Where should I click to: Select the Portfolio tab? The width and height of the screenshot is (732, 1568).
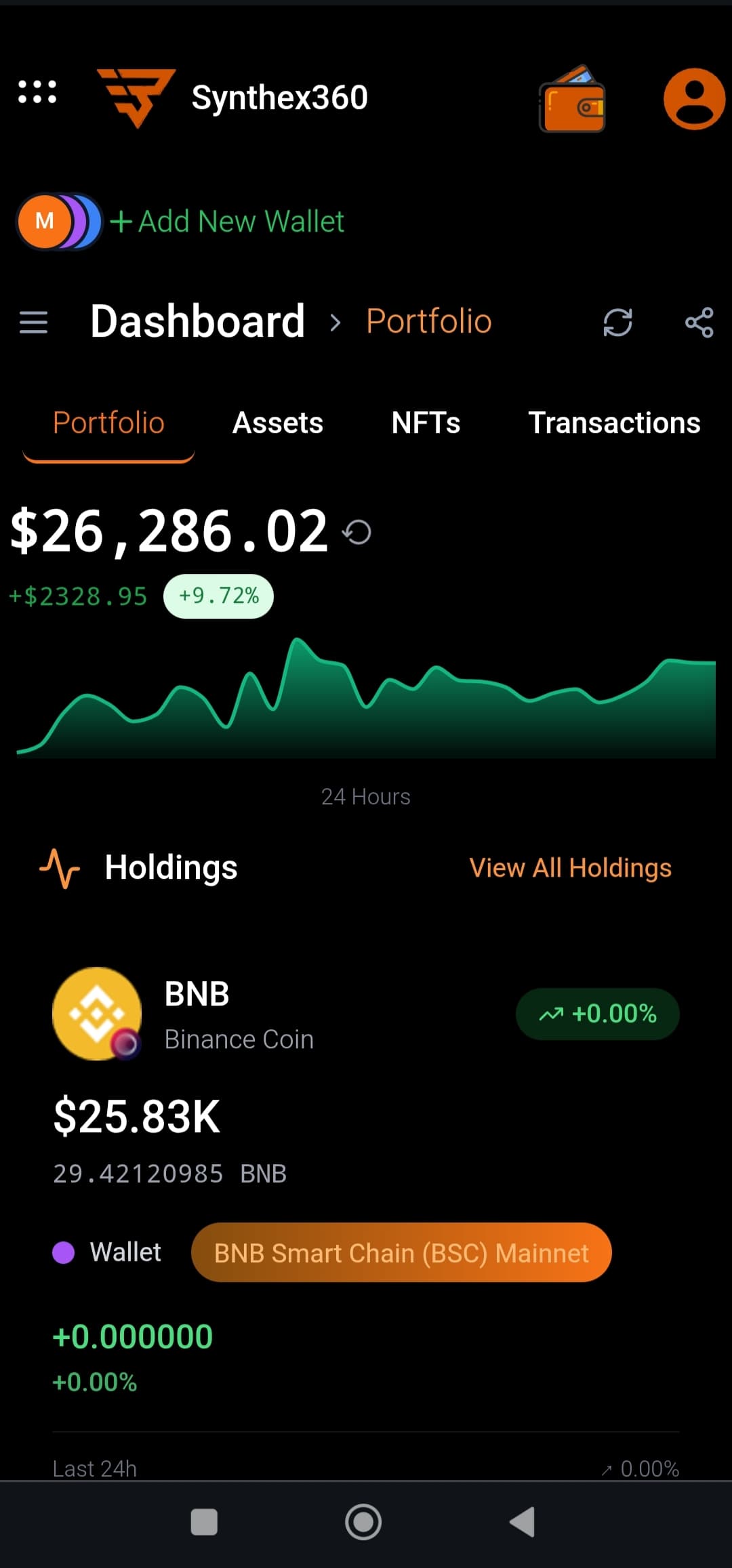[x=108, y=423]
